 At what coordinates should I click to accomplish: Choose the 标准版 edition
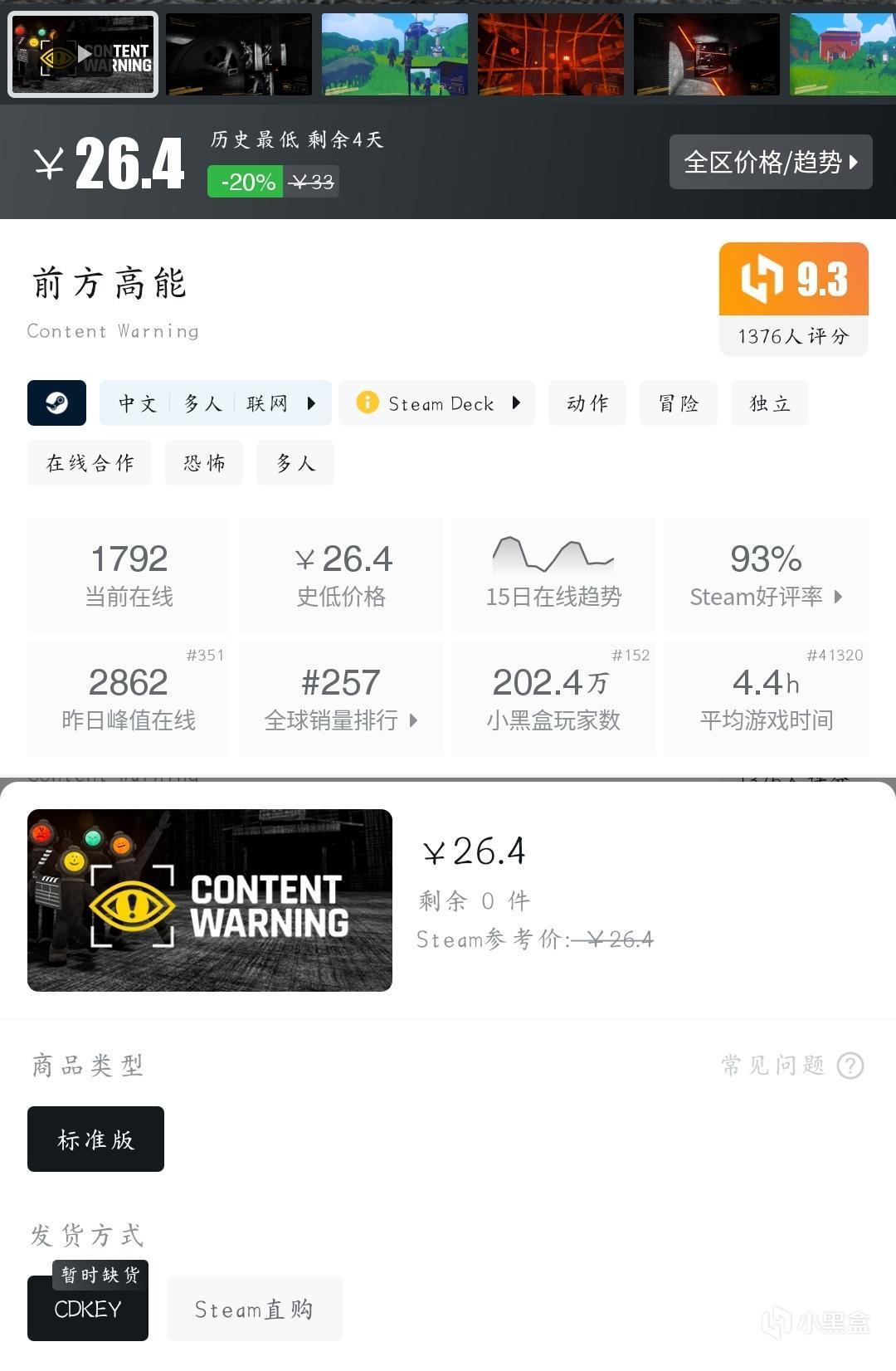coord(95,1139)
